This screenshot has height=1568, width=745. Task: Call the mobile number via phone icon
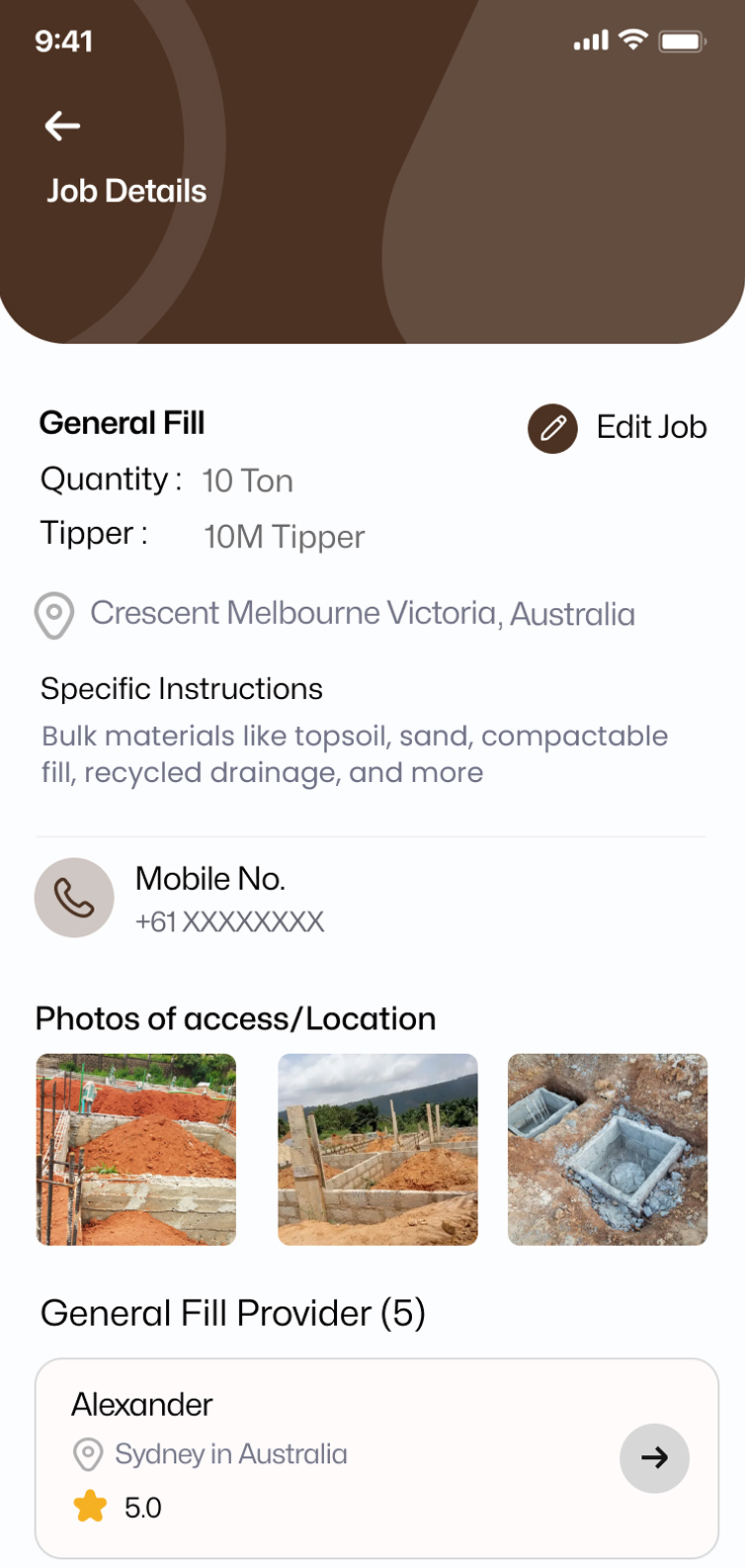pyautogui.click(x=74, y=898)
